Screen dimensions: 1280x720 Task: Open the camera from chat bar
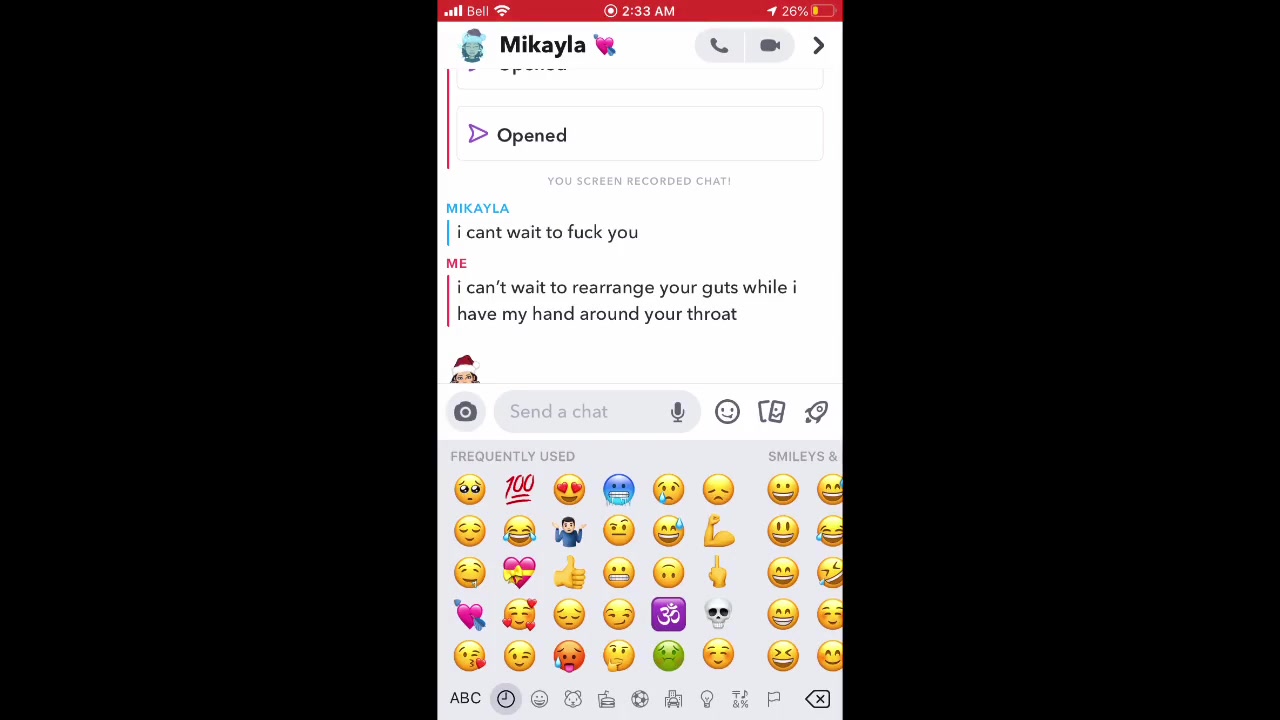click(x=465, y=412)
